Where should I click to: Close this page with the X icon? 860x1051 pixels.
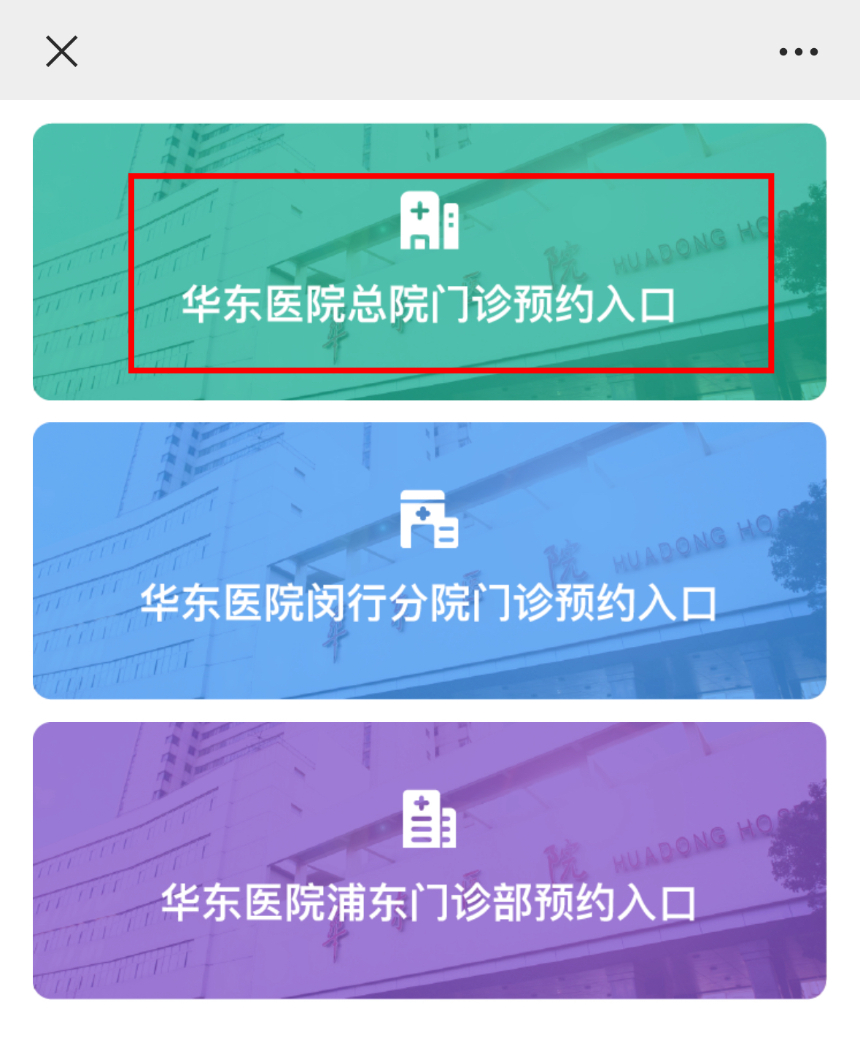tap(62, 51)
